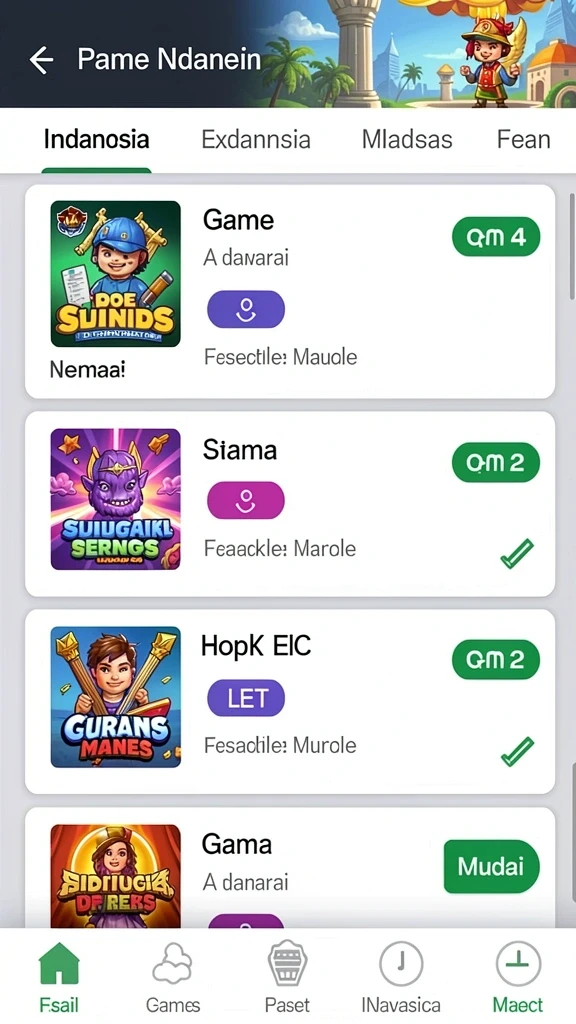Tap the Mudai button on Gama card
This screenshot has width=576, height=1024.
(491, 867)
